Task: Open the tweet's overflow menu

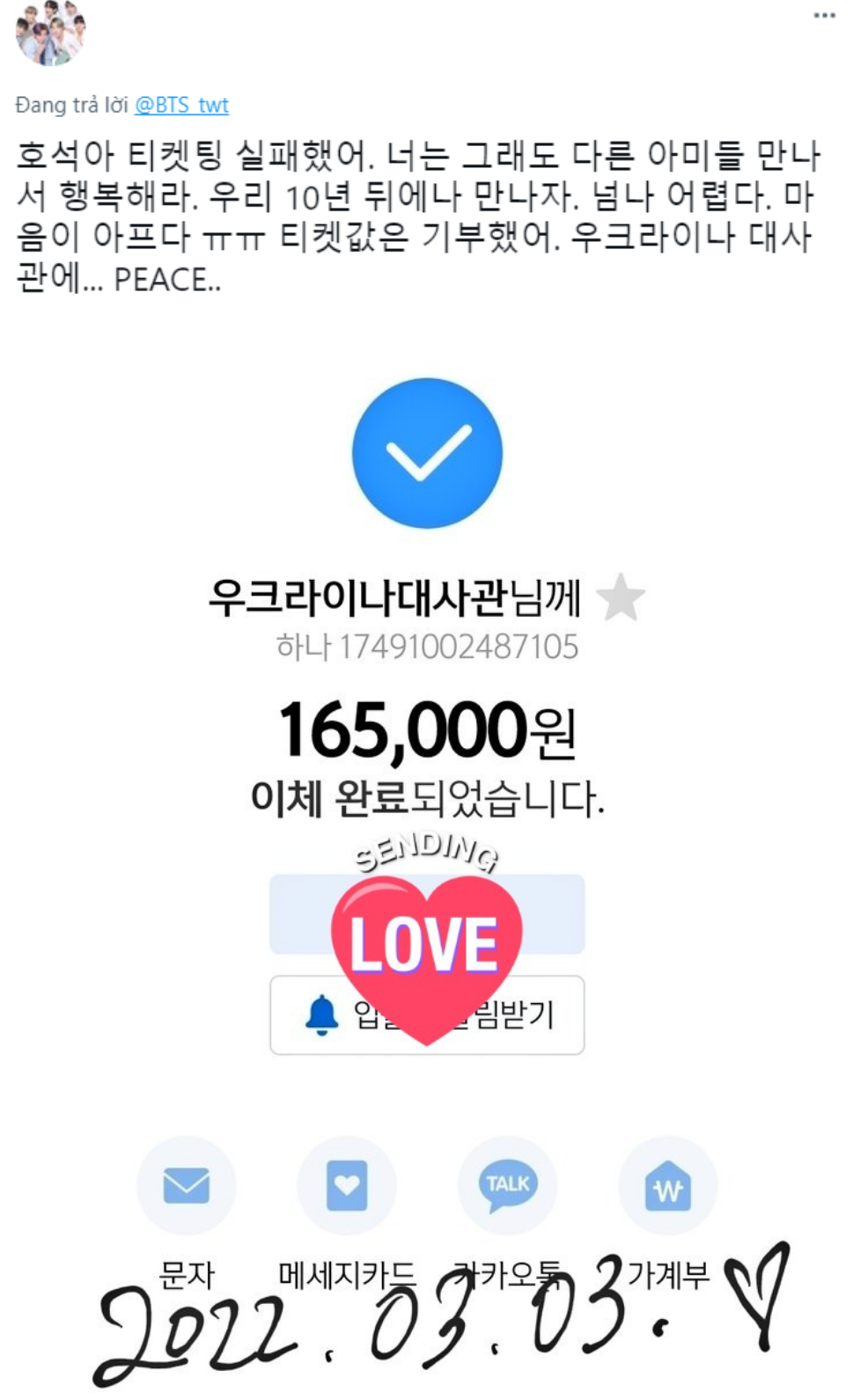Action: pyautogui.click(x=824, y=16)
